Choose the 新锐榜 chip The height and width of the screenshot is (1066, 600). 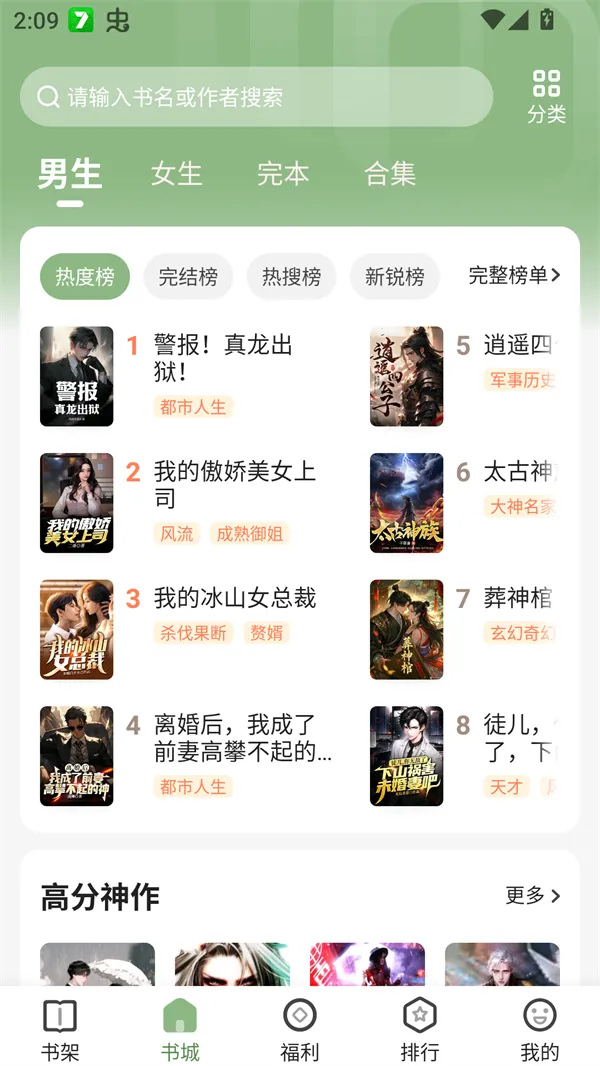click(394, 277)
